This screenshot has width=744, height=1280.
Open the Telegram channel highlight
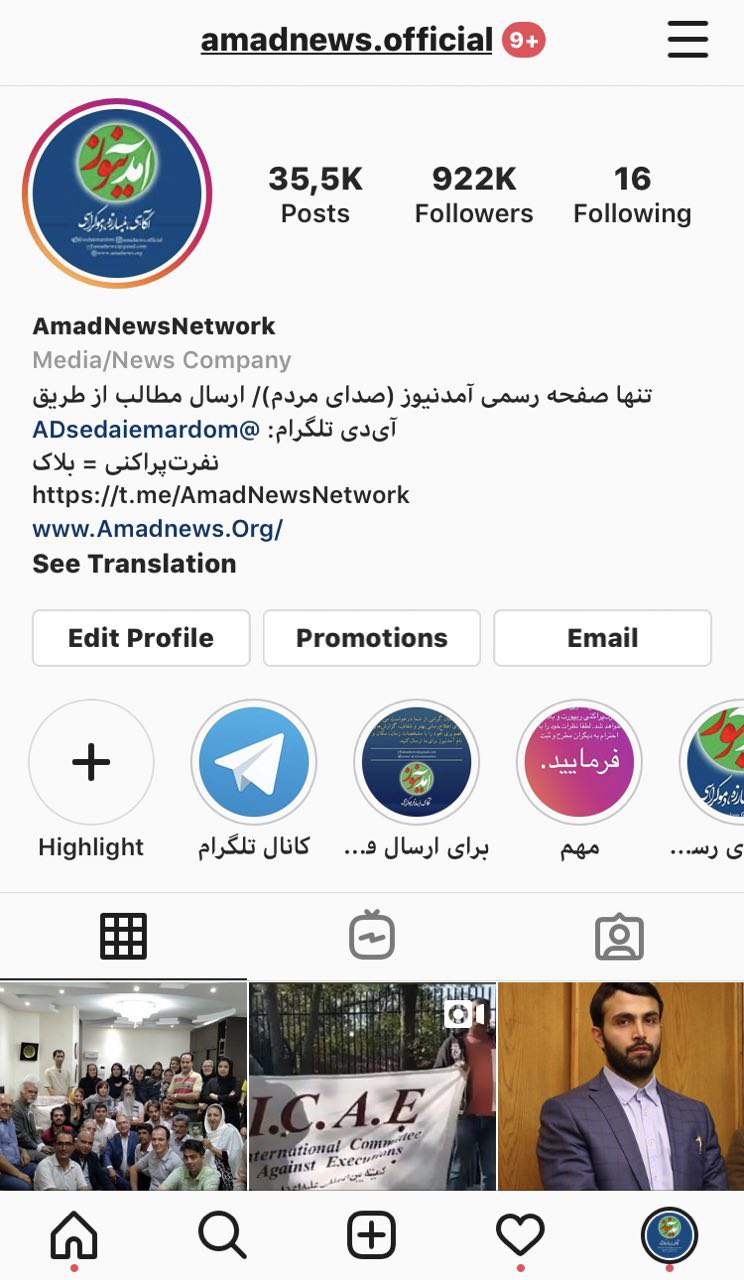[253, 763]
